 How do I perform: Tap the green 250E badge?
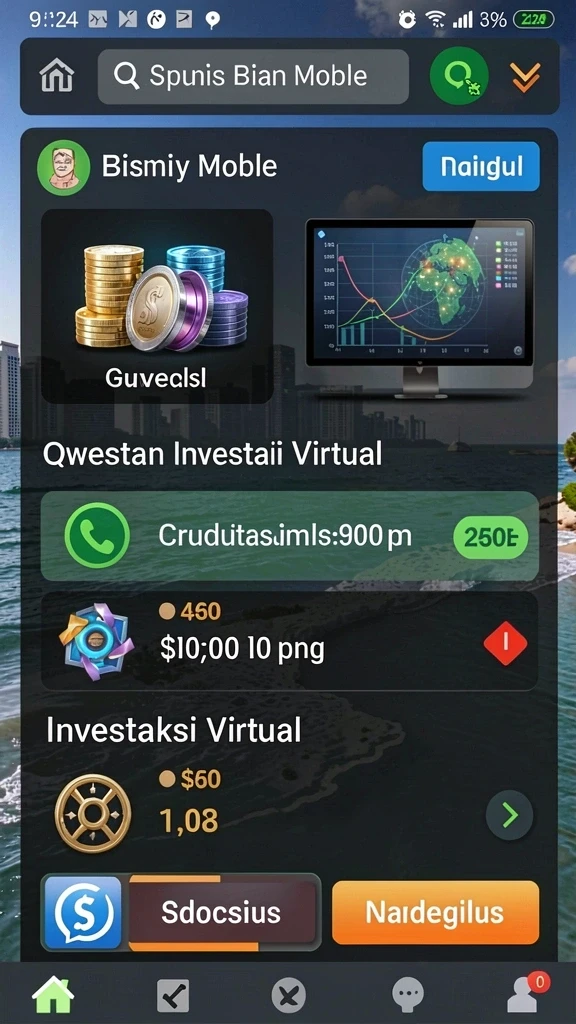[490, 537]
